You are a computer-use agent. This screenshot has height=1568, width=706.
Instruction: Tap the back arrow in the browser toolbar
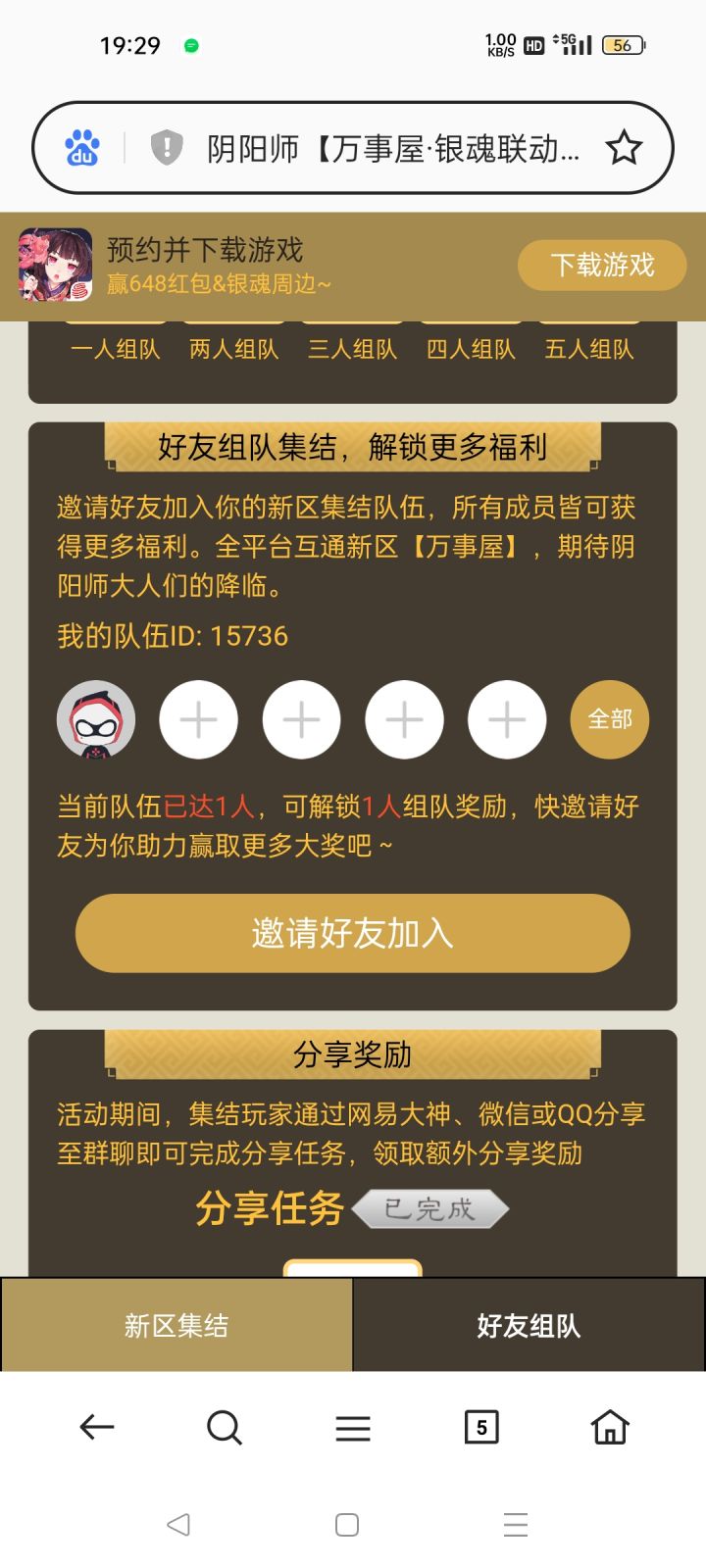tap(95, 1428)
